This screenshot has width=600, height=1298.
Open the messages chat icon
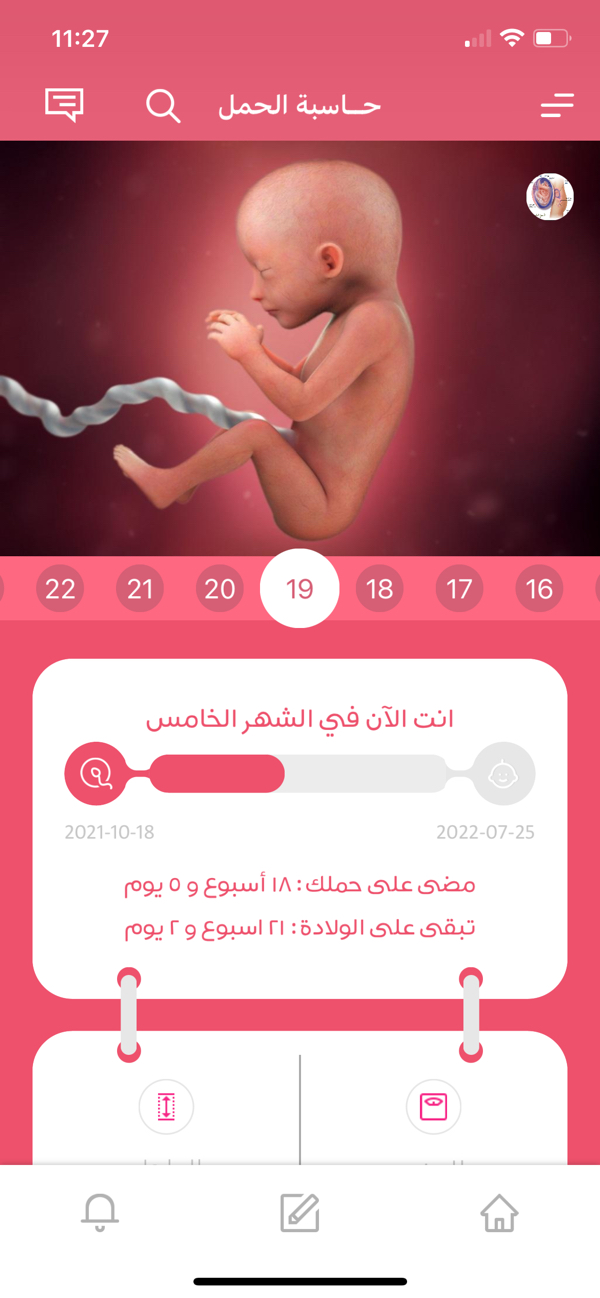coord(64,105)
